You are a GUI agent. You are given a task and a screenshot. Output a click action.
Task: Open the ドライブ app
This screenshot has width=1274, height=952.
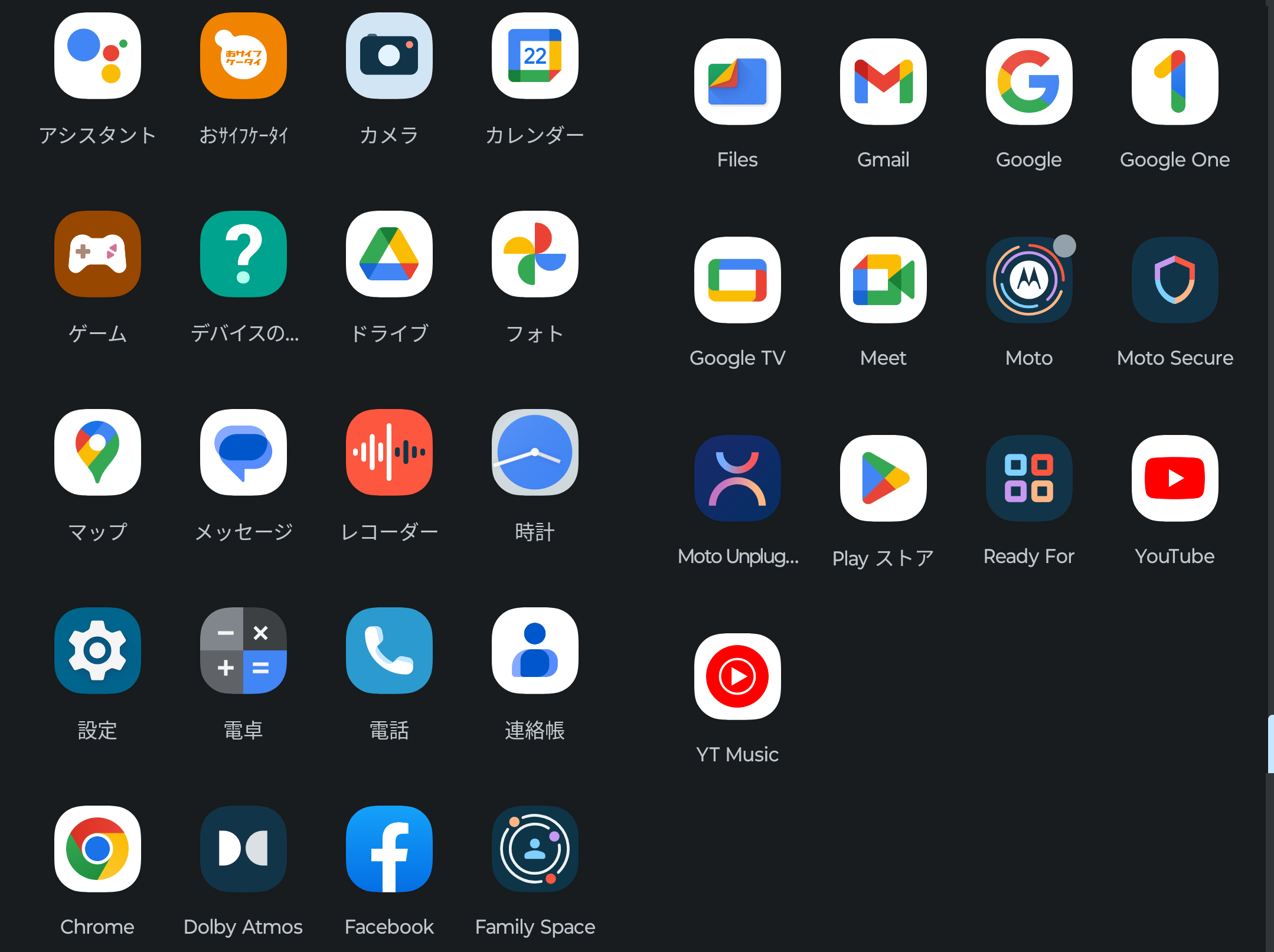(x=389, y=254)
